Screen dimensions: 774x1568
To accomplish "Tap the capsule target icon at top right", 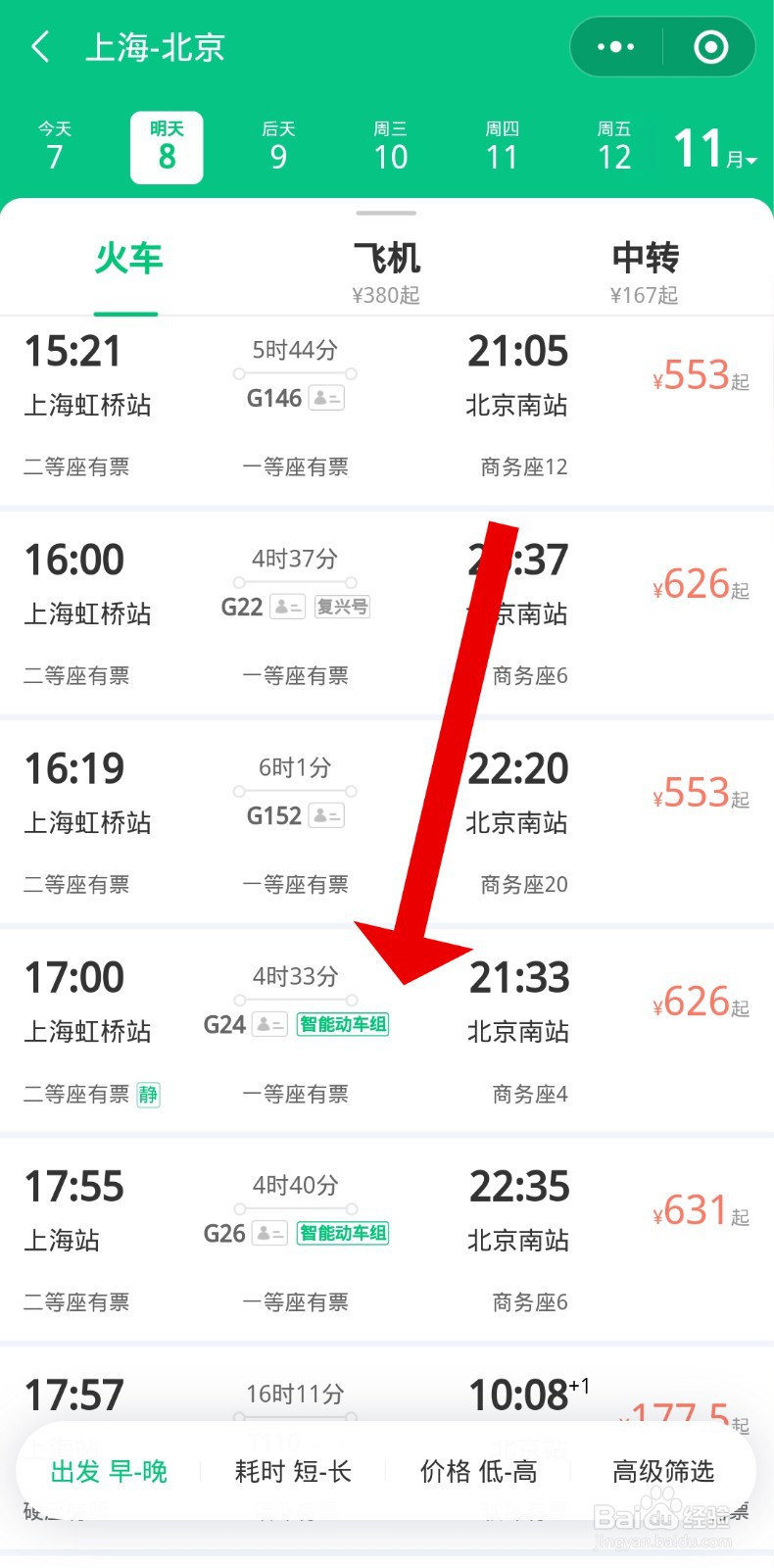I will pyautogui.click(x=710, y=46).
